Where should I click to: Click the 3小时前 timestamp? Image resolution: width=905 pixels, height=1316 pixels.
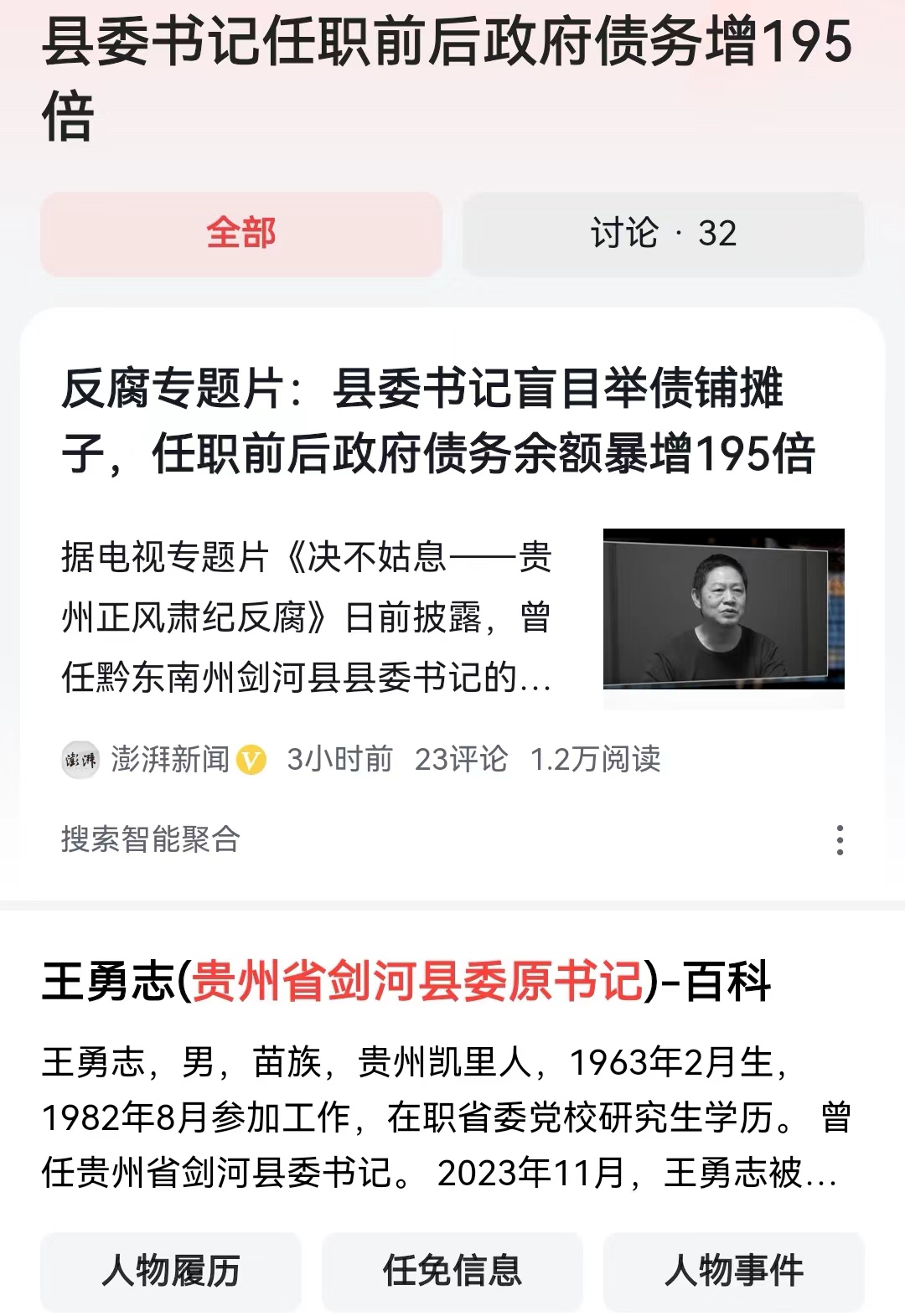click(339, 760)
